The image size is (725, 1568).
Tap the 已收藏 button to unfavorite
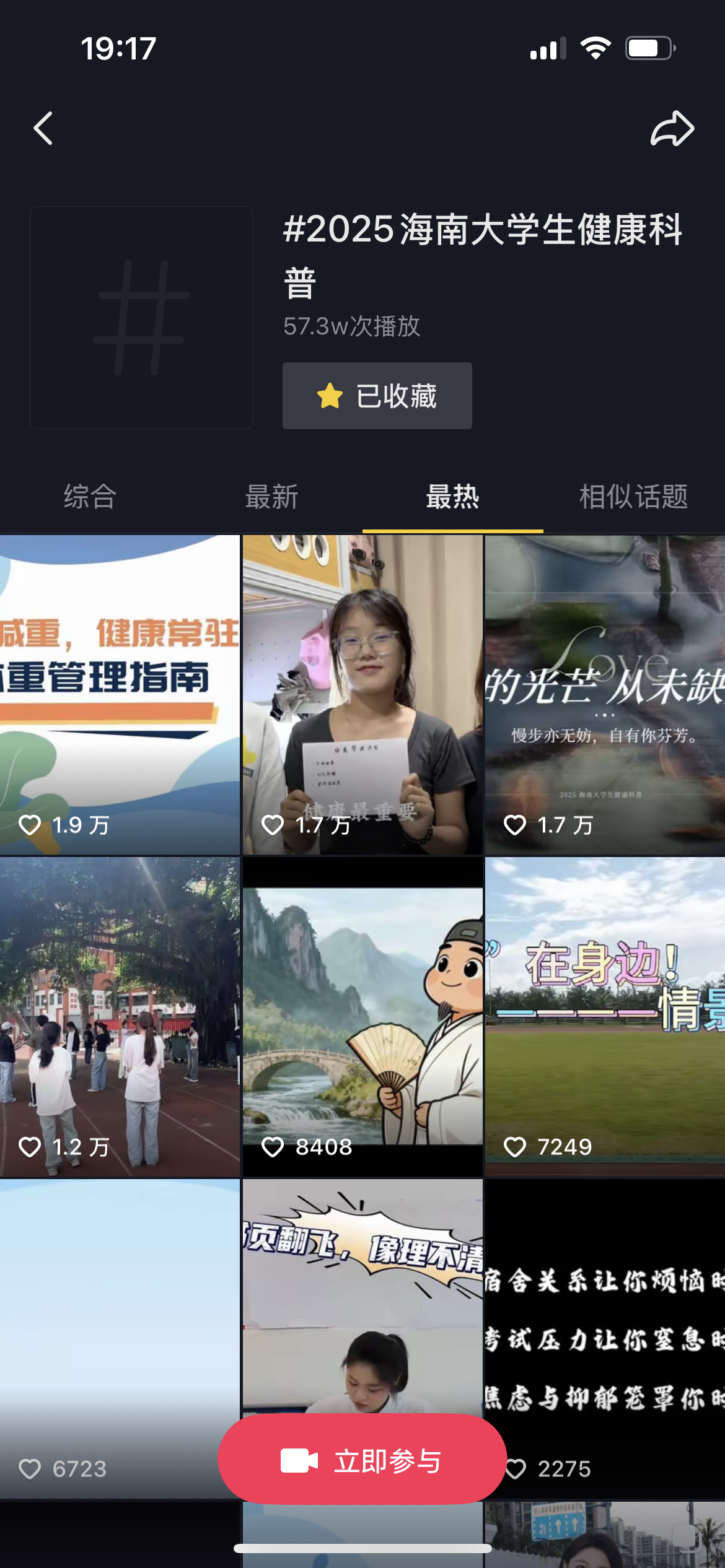click(x=377, y=396)
